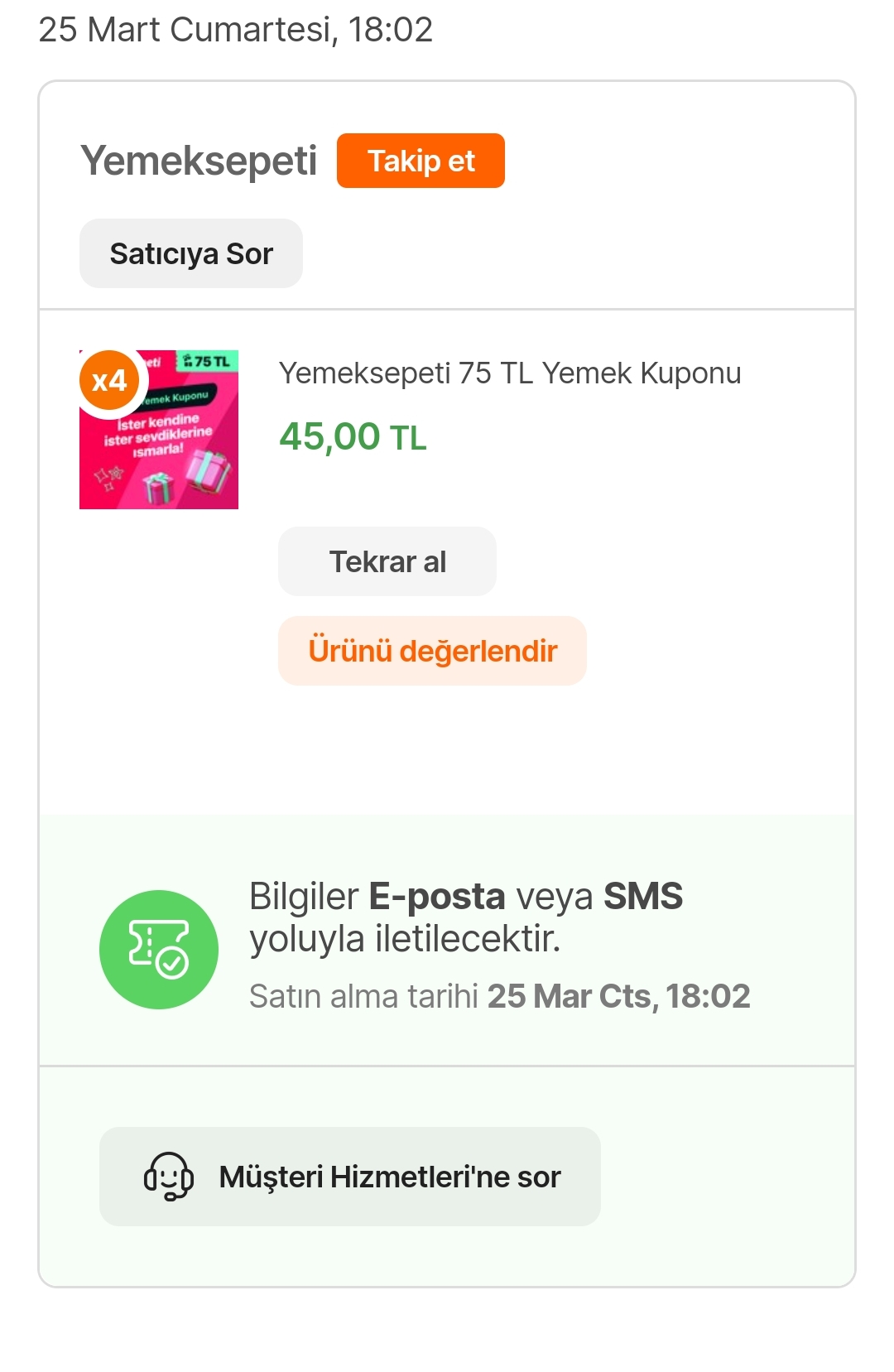Follow the Yemeksepeti seller via Takip et
This screenshot has height=1372, width=894.
pyautogui.click(x=421, y=161)
